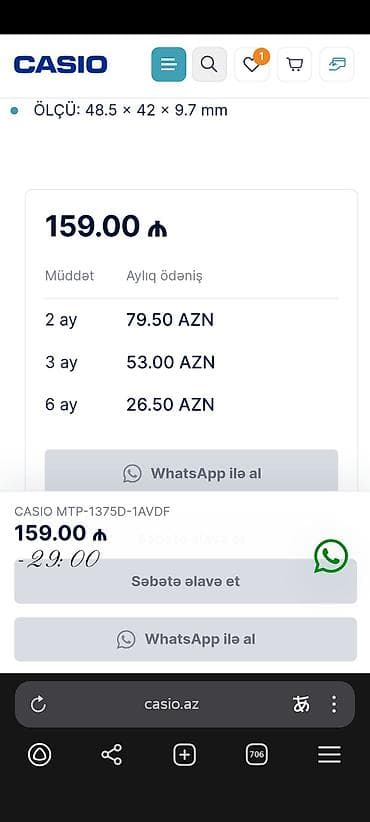Tap WhatsApp ilə al inside the price card
Image resolution: width=370 pixels, height=822 pixels.
click(191, 470)
